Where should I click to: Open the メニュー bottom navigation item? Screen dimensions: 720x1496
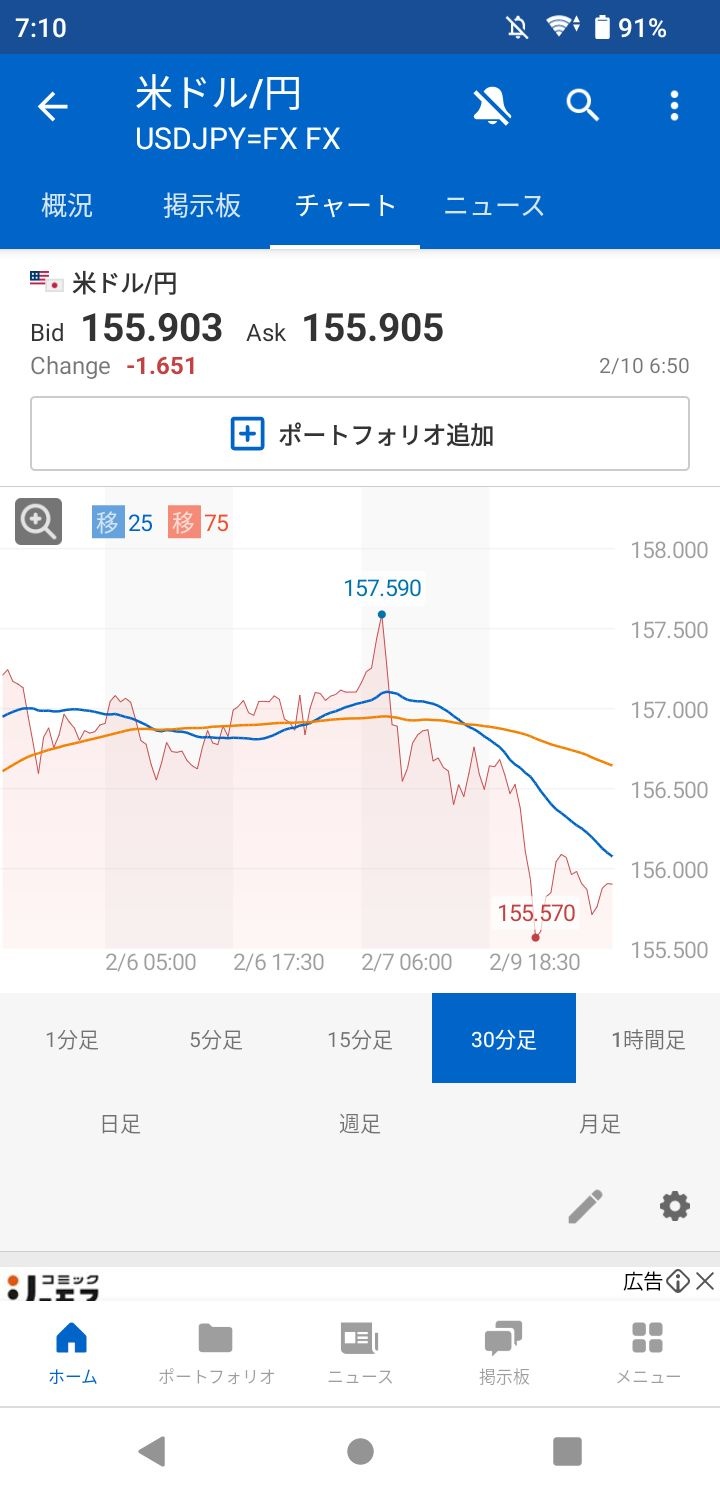[x=648, y=1352]
